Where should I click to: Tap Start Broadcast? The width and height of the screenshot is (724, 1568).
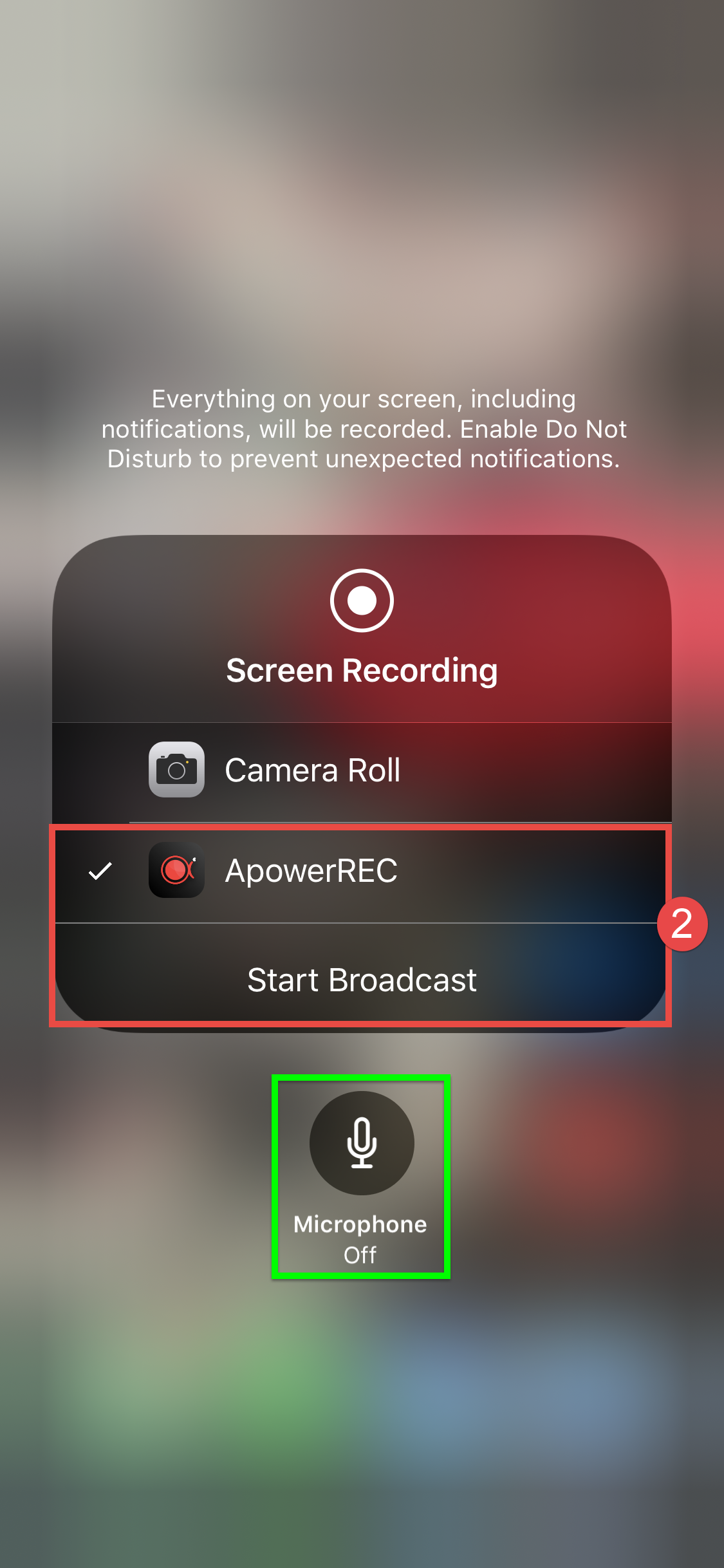[362, 980]
